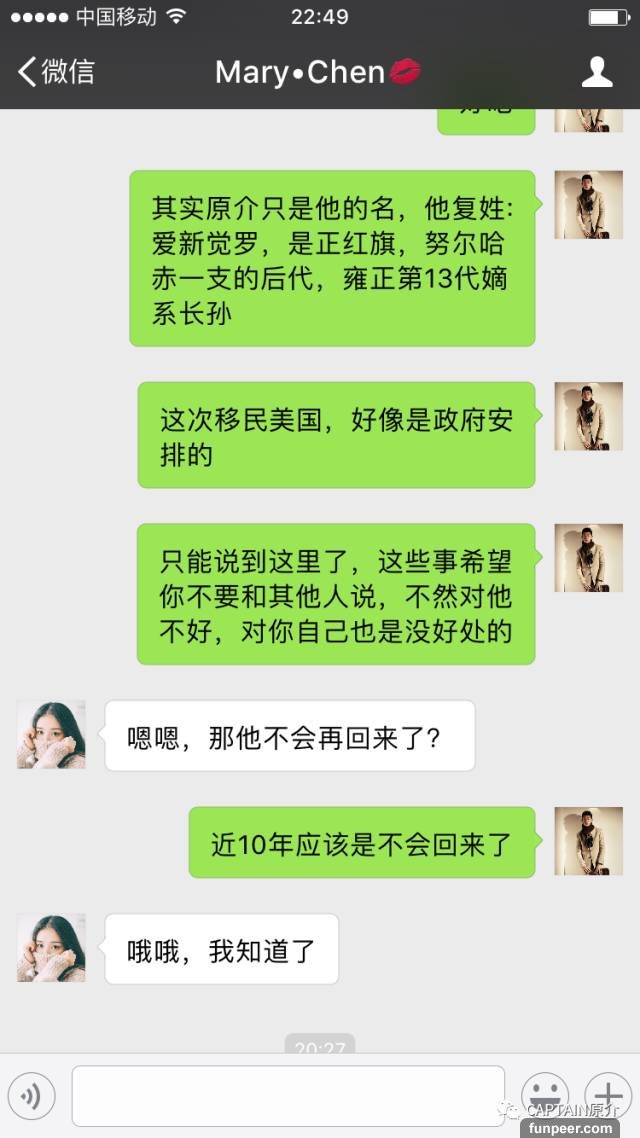Go back to the 微信 chat list

point(57,72)
